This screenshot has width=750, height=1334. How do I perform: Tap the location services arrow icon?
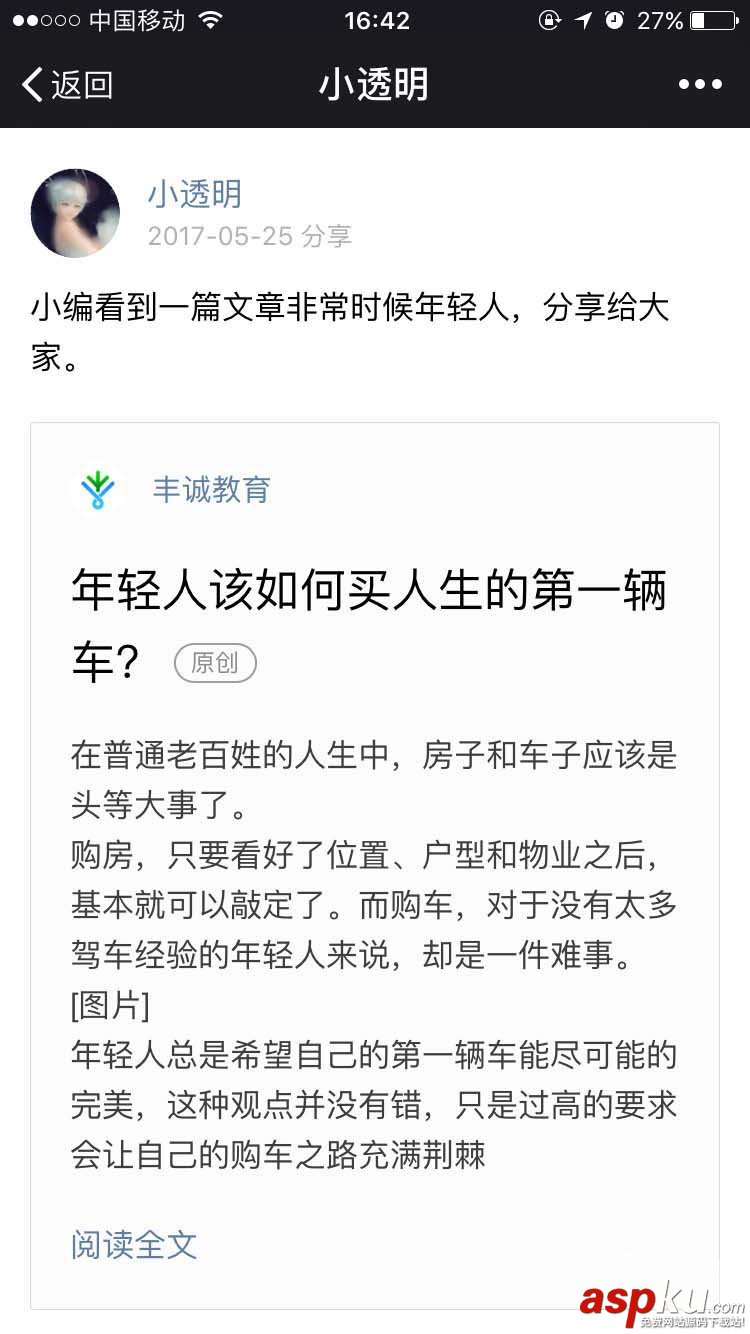click(x=584, y=18)
